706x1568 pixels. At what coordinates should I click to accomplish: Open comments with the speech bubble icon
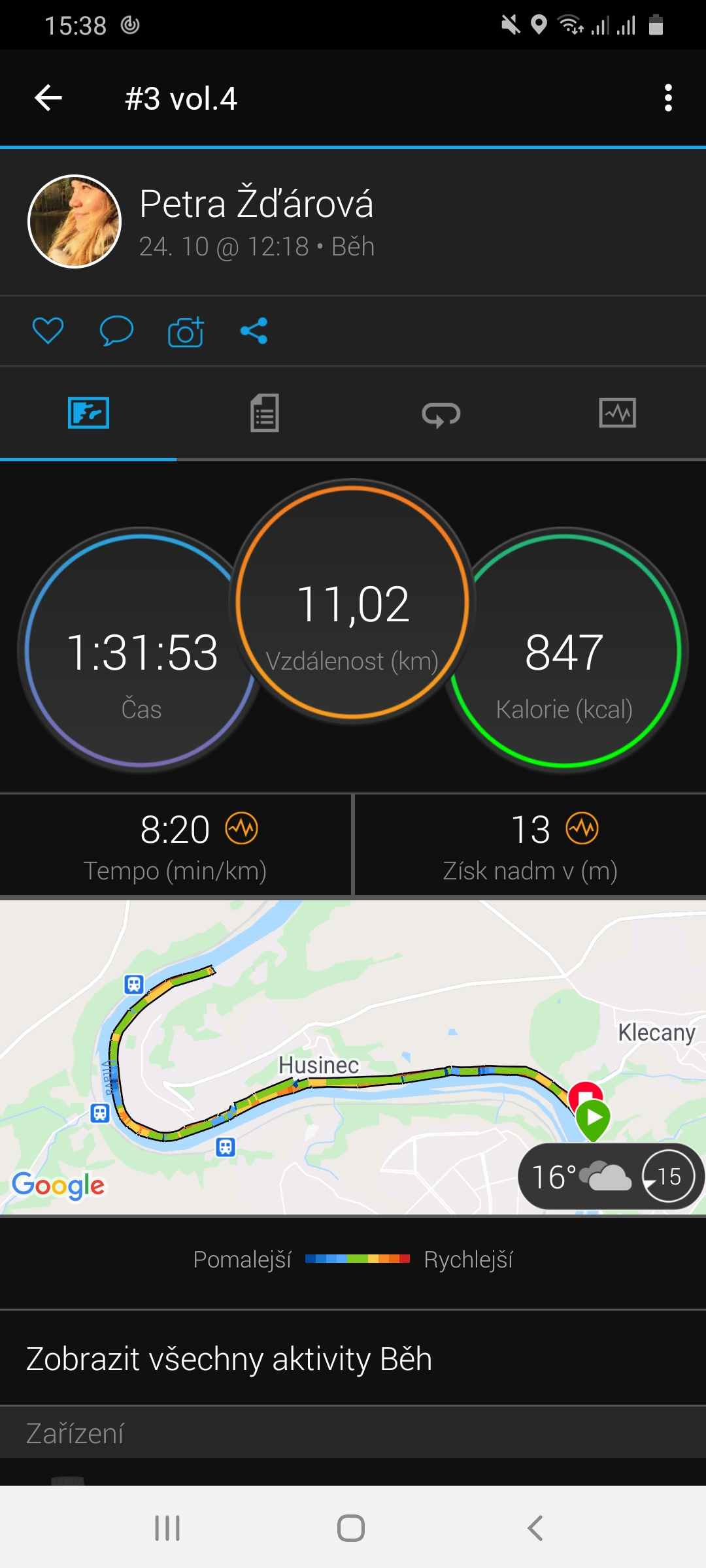[116, 331]
